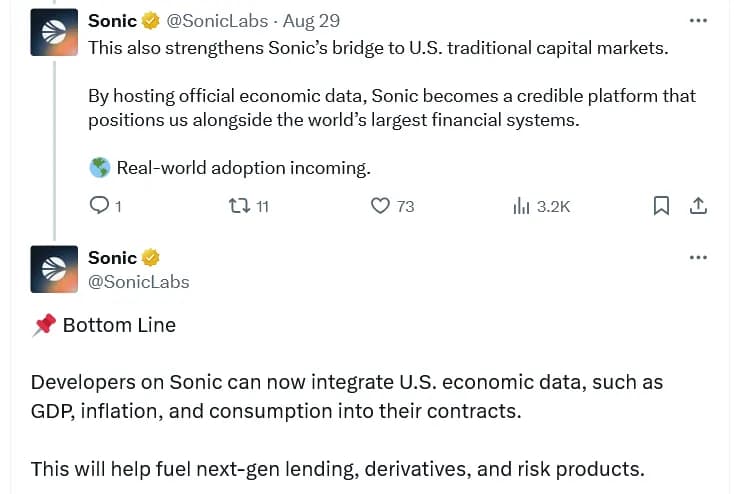Open the Sonic name on the Aug 29 tweet
The image size is (741, 494).
(112, 20)
